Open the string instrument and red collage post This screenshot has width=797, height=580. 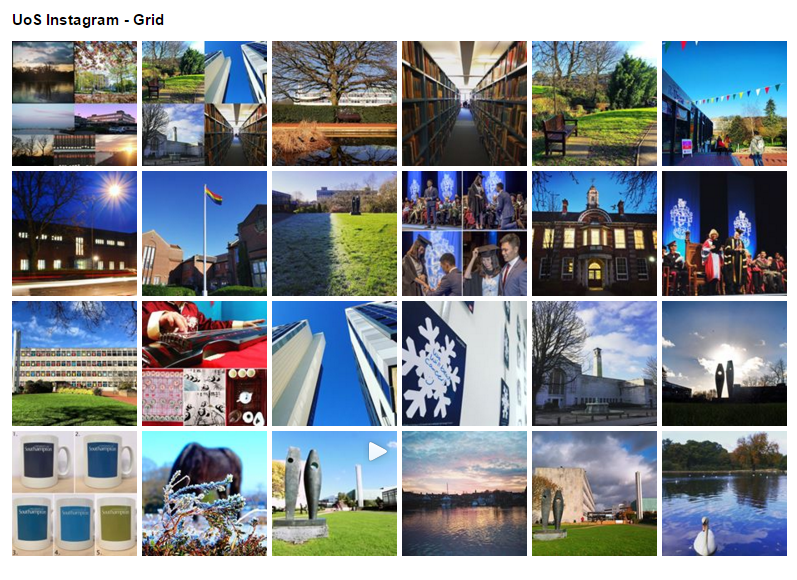204,363
